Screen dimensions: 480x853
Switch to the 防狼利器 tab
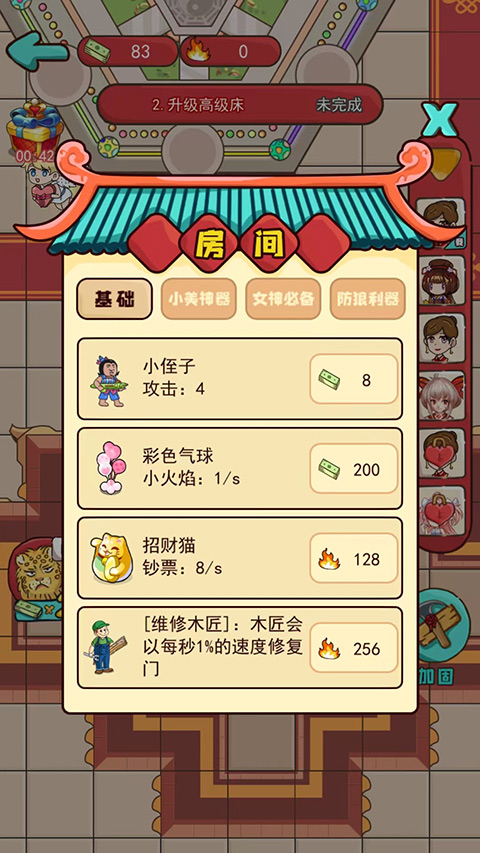tap(367, 299)
